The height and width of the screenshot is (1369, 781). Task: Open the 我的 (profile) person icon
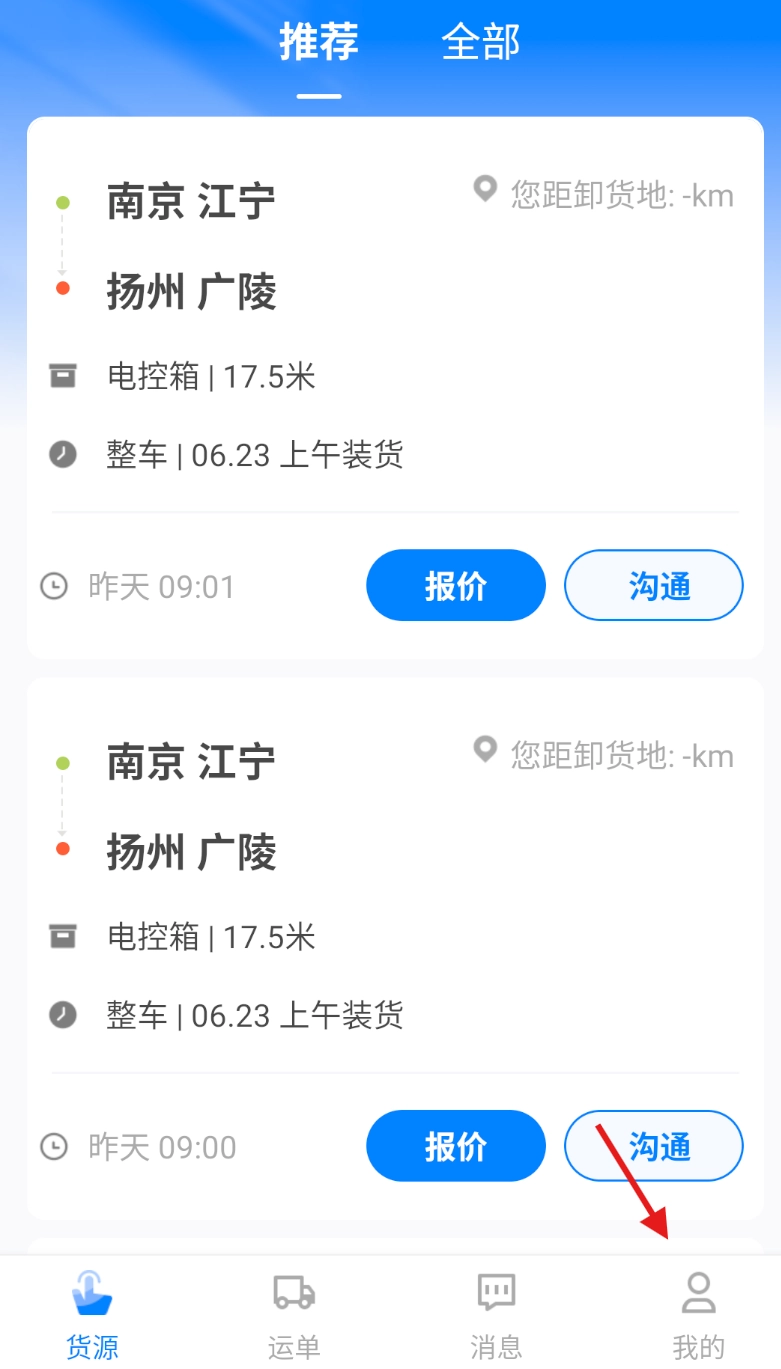point(697,1294)
